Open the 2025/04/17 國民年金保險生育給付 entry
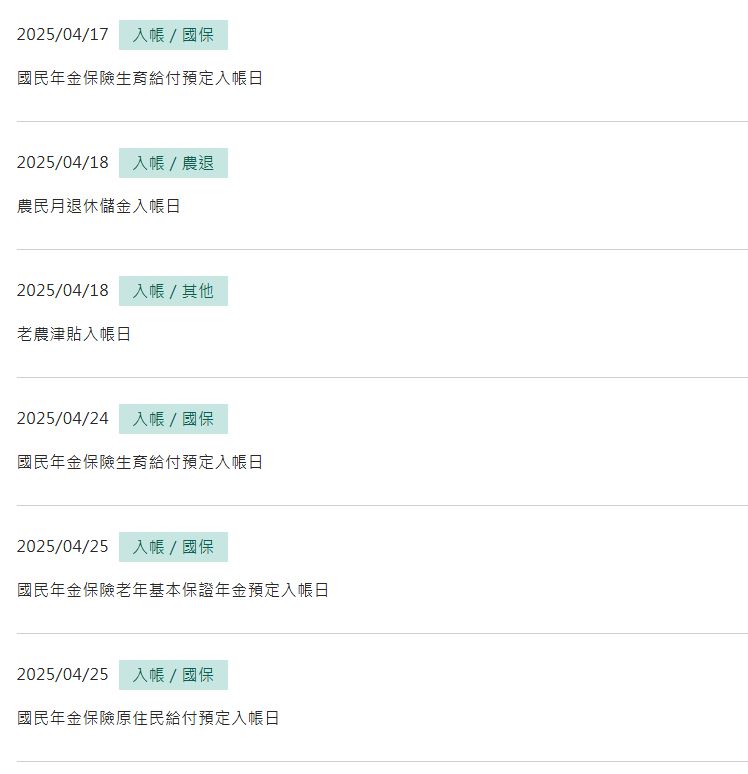This screenshot has height=774, width=748. [x=140, y=78]
